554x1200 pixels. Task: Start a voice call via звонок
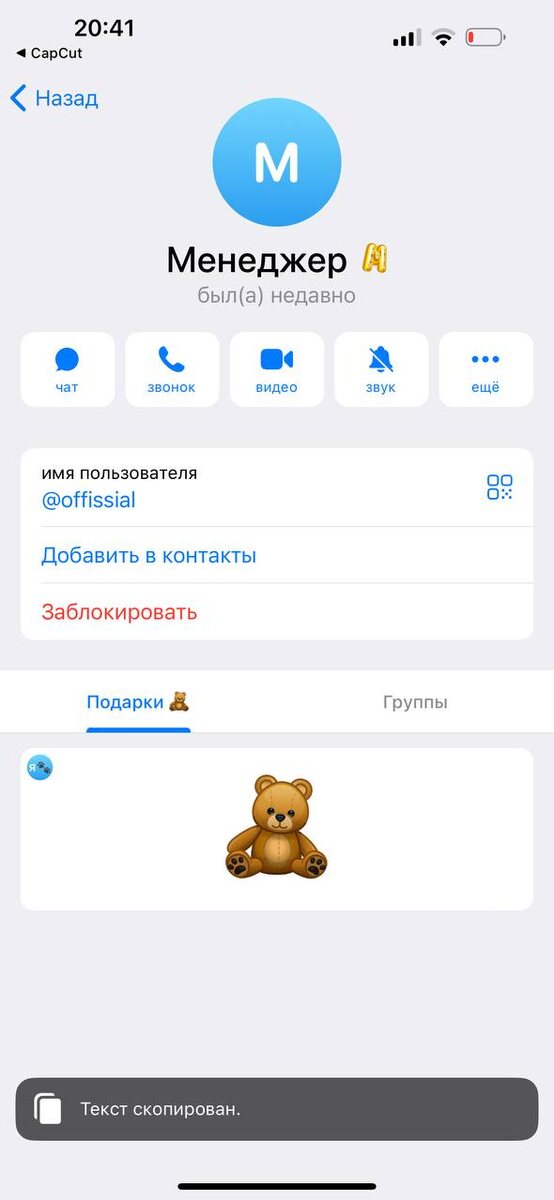172,369
